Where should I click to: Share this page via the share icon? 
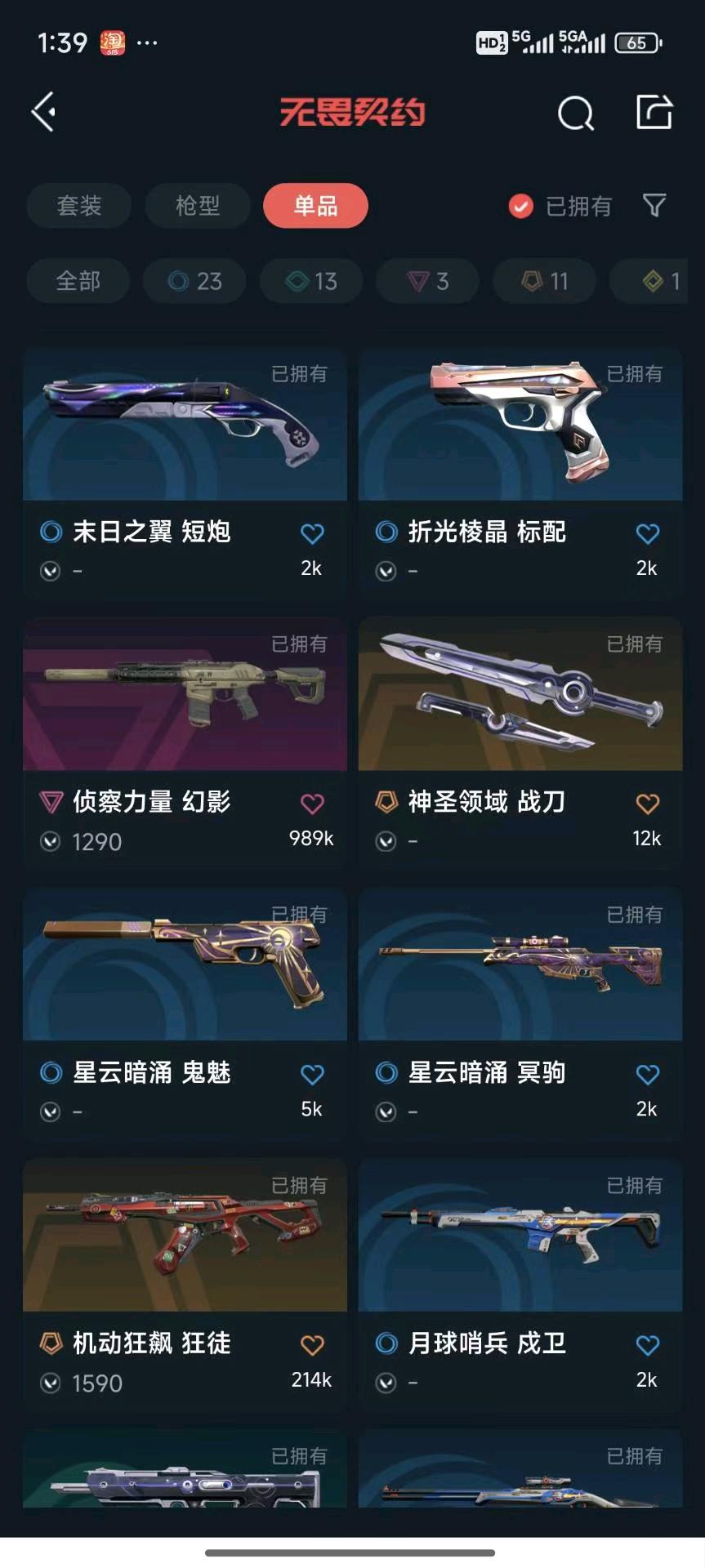pos(654,112)
